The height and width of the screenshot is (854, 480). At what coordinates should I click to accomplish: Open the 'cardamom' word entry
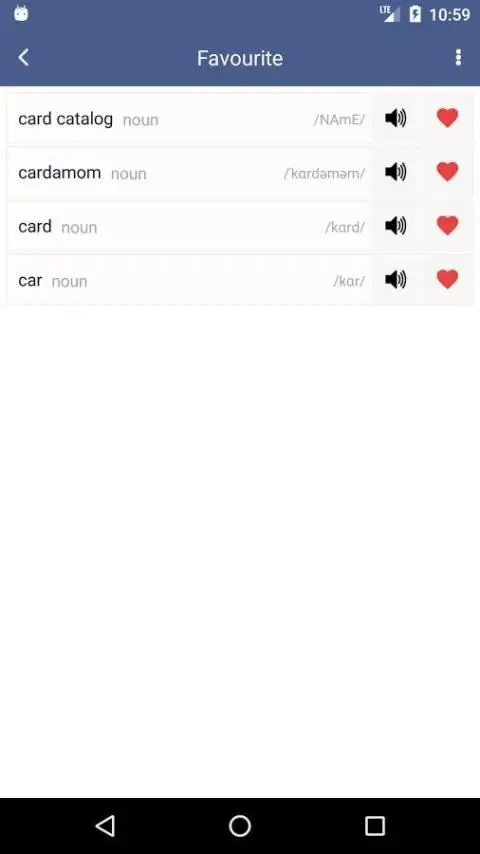189,172
